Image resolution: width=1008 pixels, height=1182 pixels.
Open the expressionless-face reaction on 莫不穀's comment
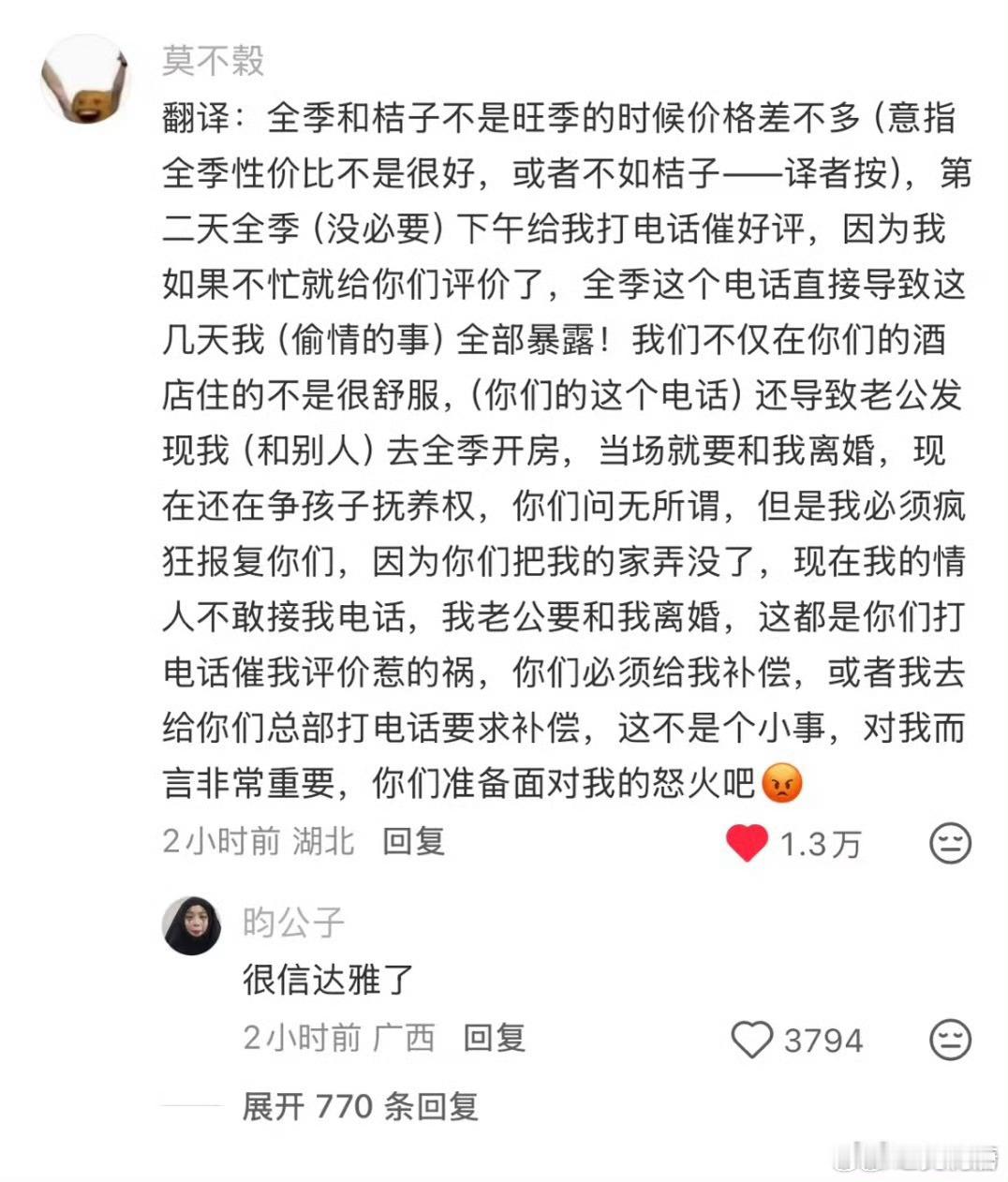pyautogui.click(x=953, y=844)
